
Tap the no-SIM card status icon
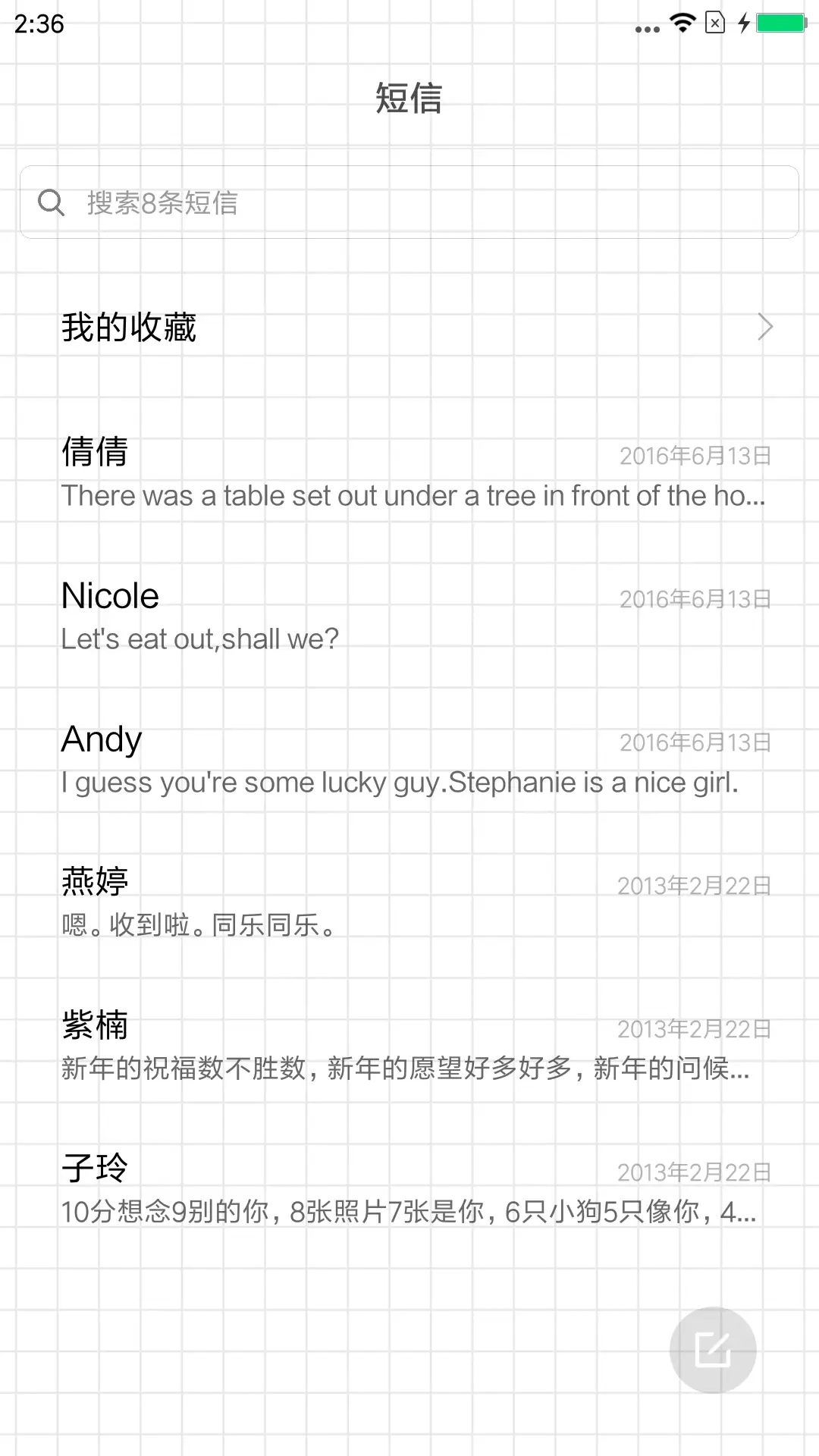click(x=714, y=23)
